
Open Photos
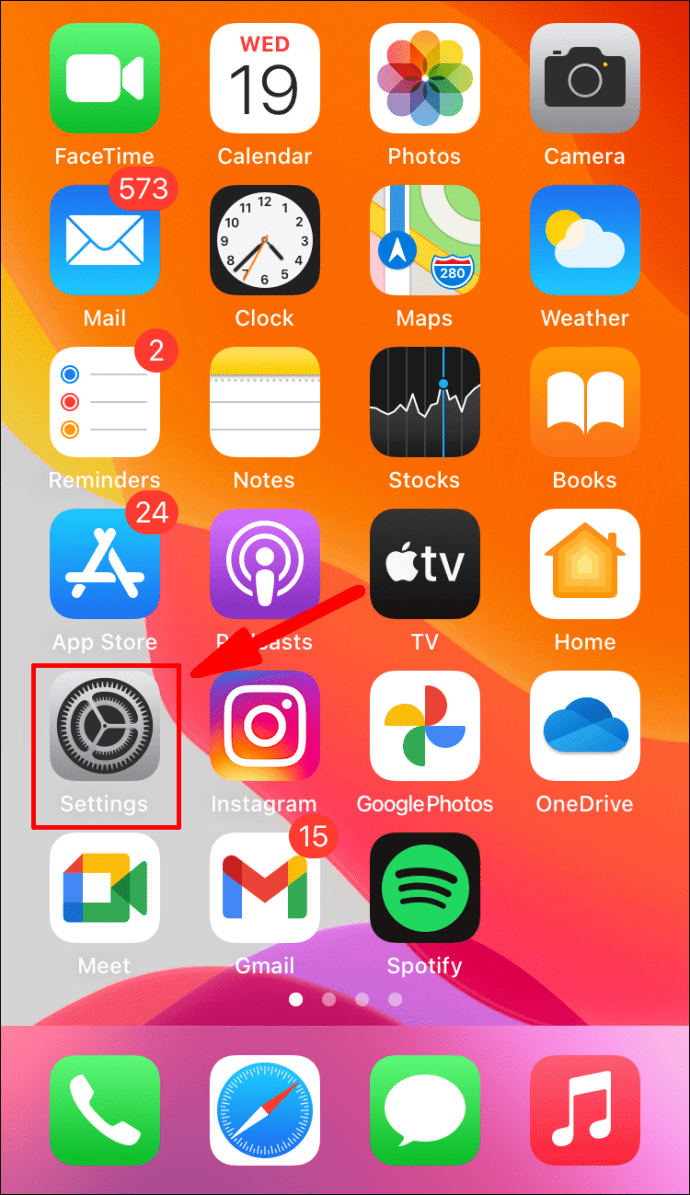[x=425, y=79]
